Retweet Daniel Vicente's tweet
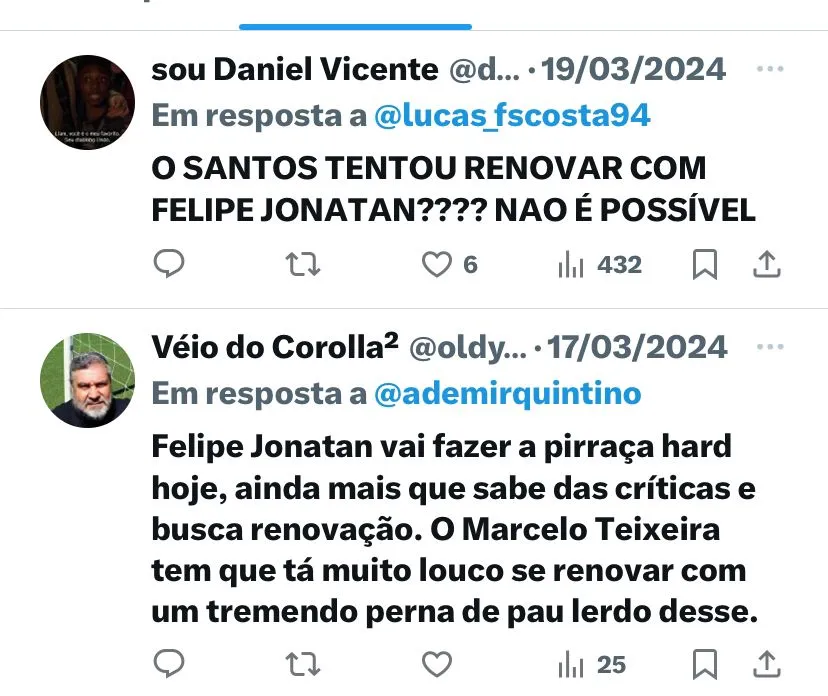The width and height of the screenshot is (828, 696). click(x=303, y=264)
